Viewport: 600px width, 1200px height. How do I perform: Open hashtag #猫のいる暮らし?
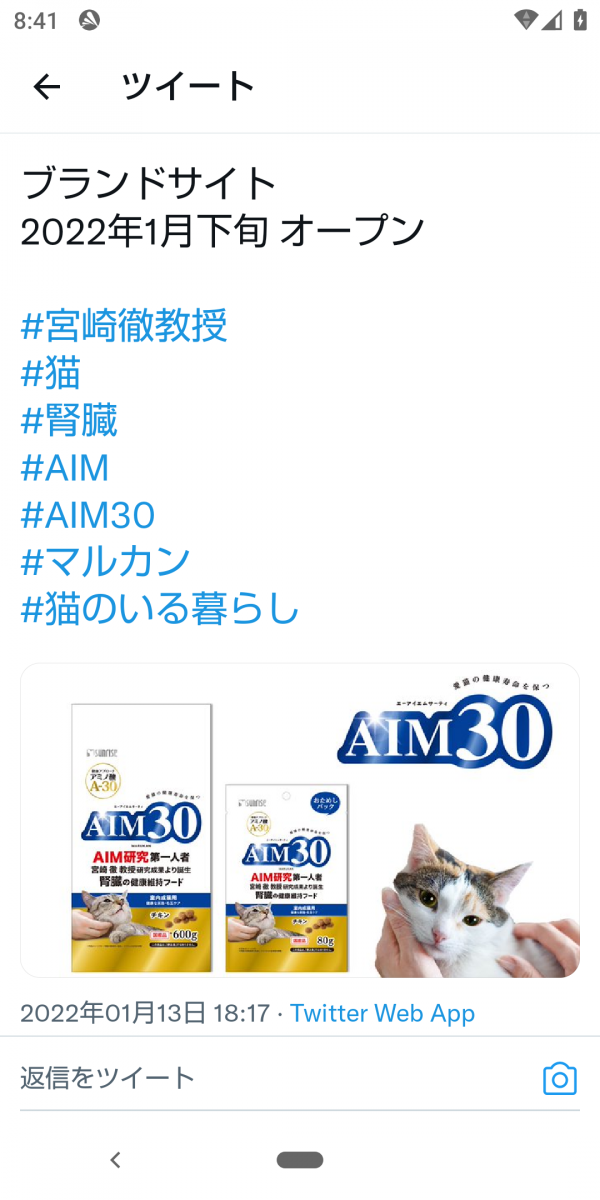coord(160,609)
